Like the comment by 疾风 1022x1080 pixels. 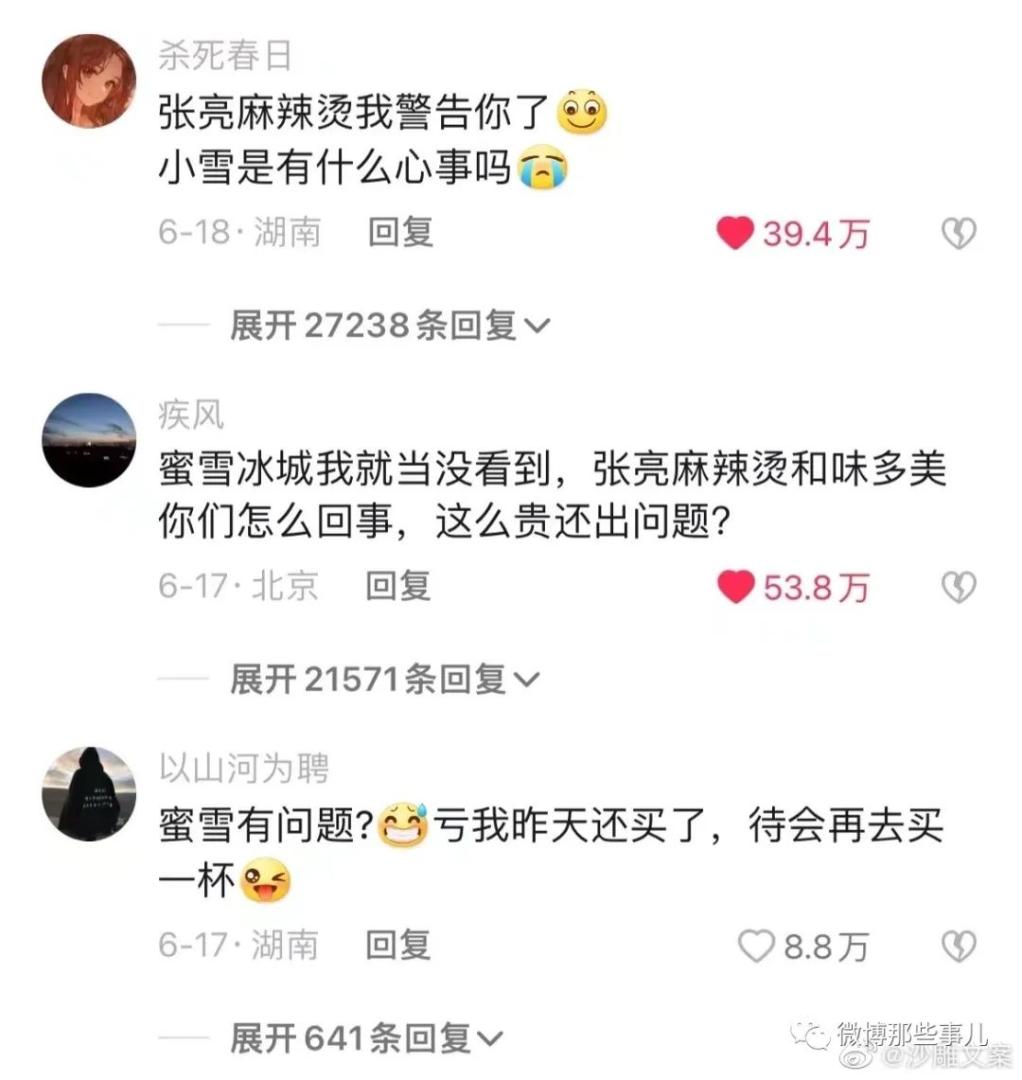736,588
